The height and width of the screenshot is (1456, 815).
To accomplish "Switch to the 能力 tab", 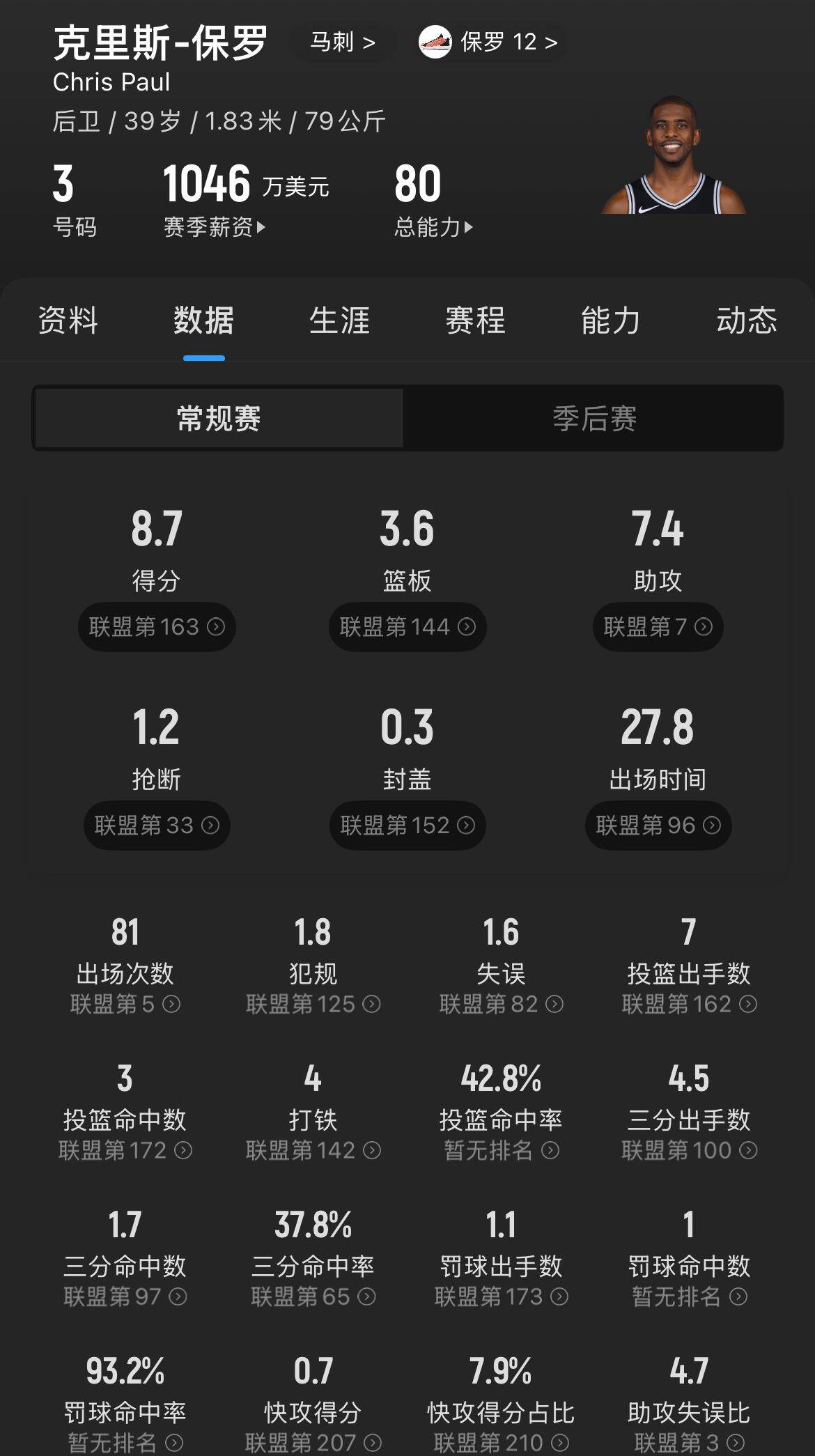I will coord(611,321).
